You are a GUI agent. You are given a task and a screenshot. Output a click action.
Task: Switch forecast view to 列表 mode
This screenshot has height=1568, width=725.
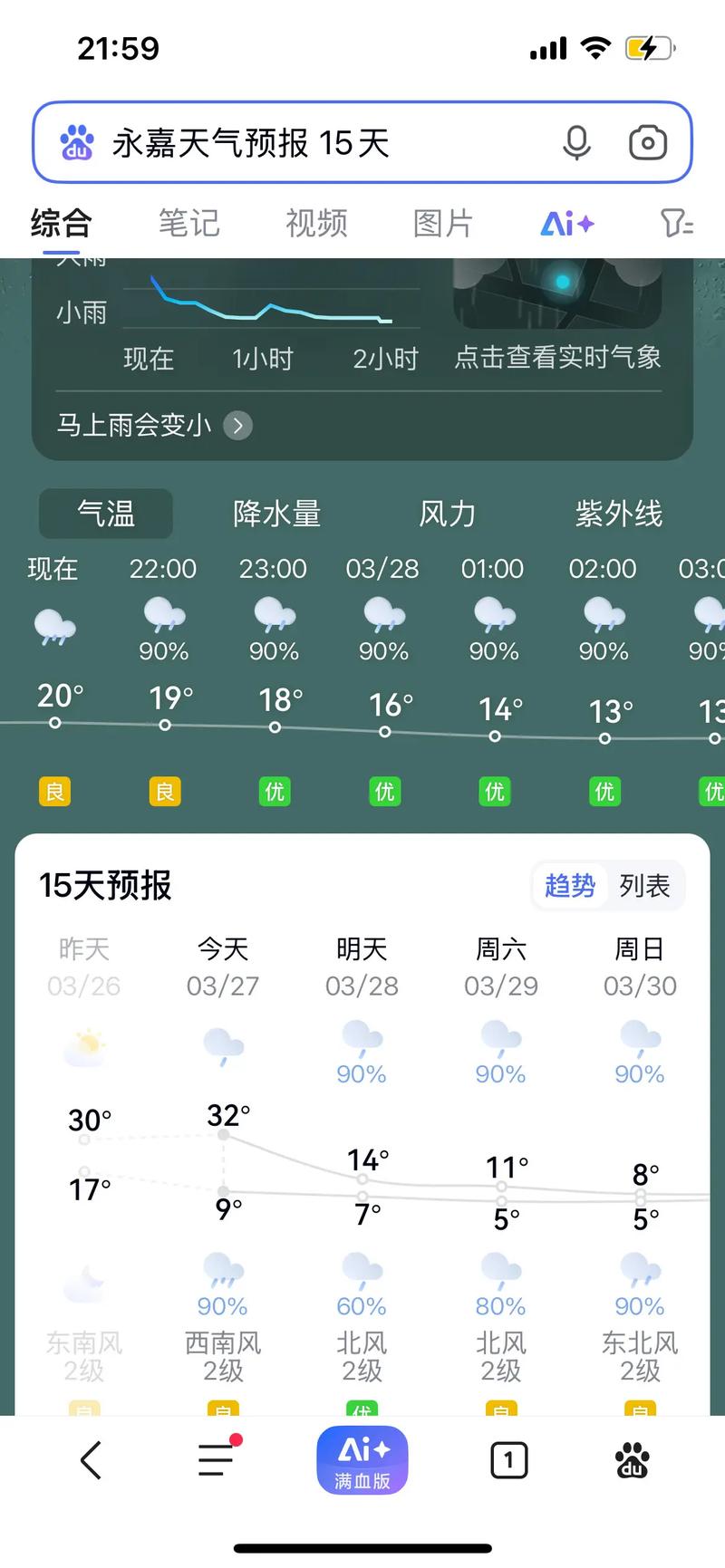click(x=645, y=886)
